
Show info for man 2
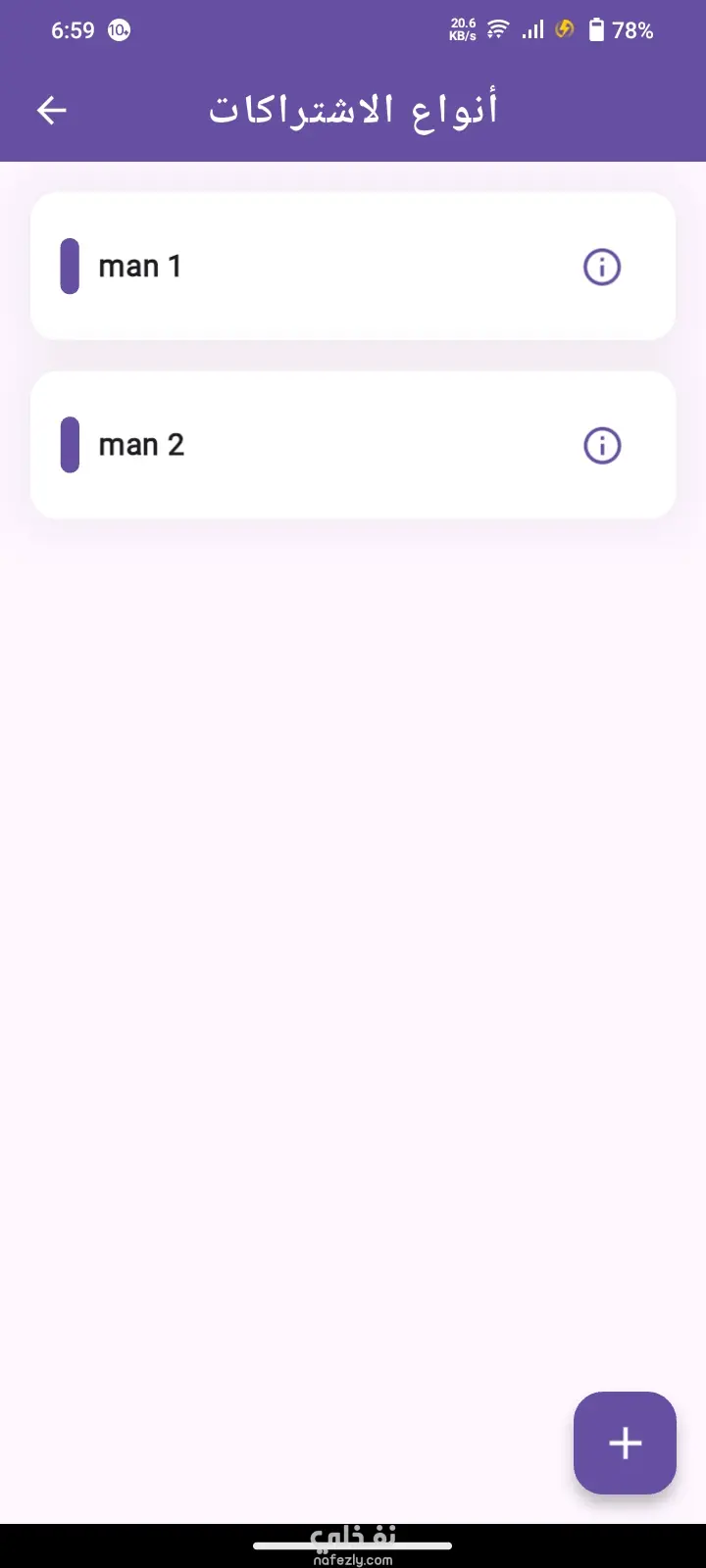602,446
